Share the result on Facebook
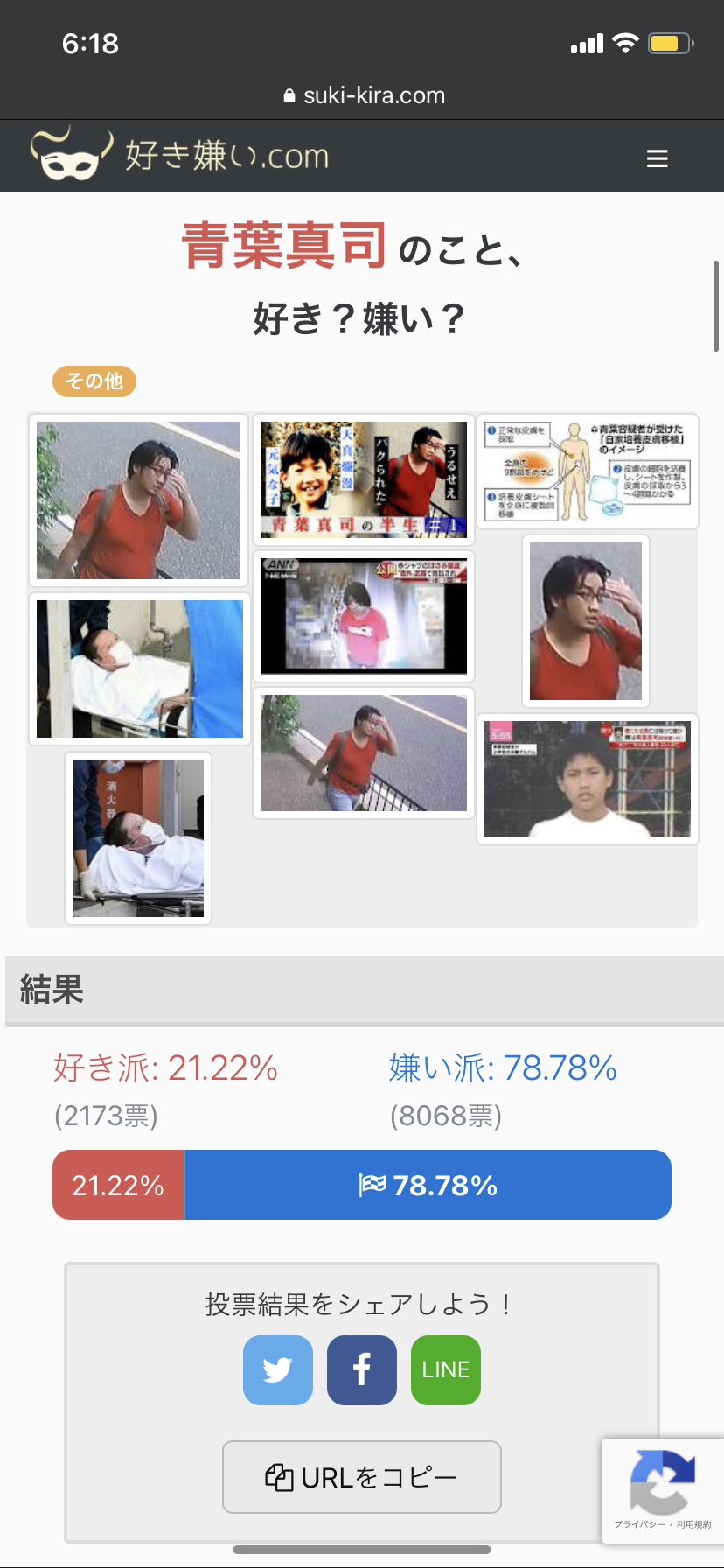Viewport: 724px width, 1568px height. click(362, 1370)
